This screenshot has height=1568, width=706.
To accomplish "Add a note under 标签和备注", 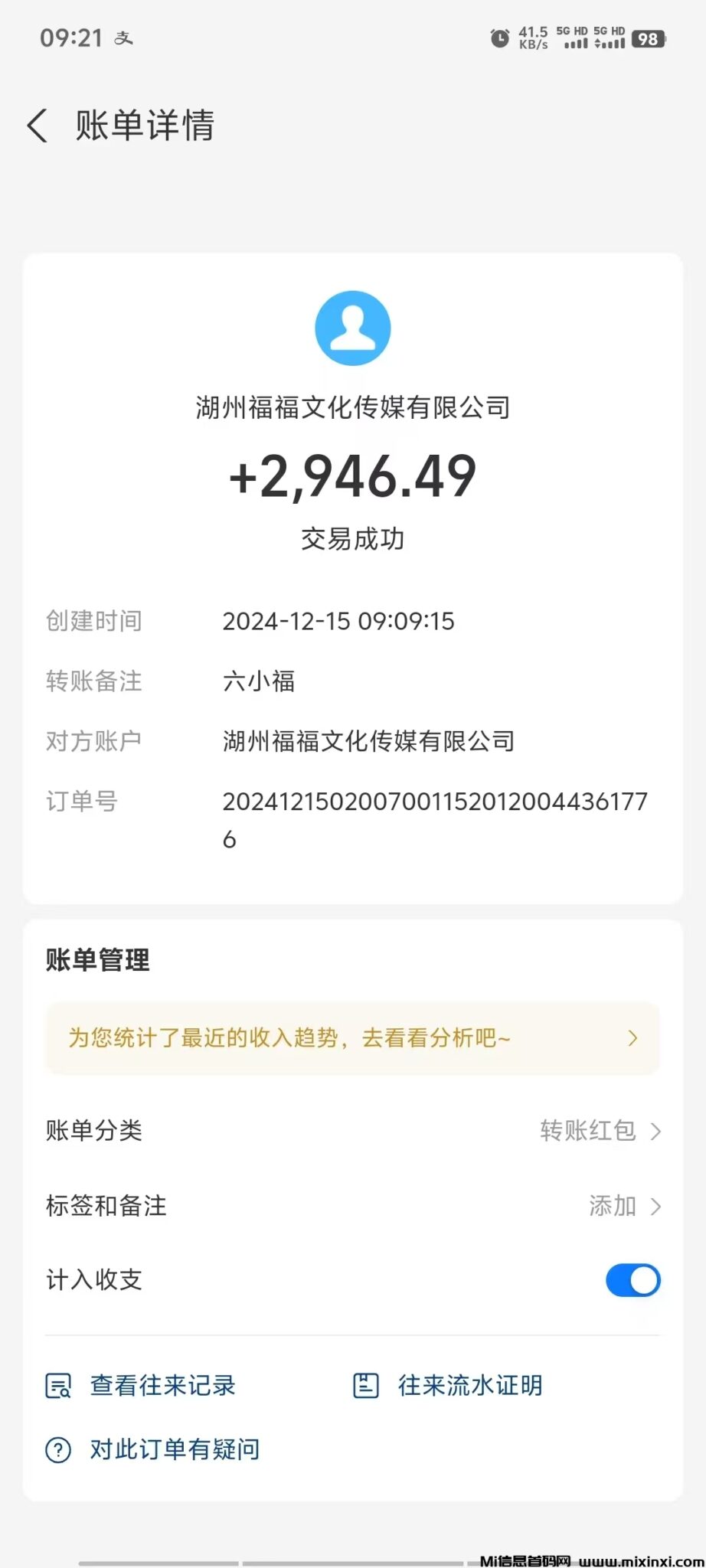I will point(623,1207).
